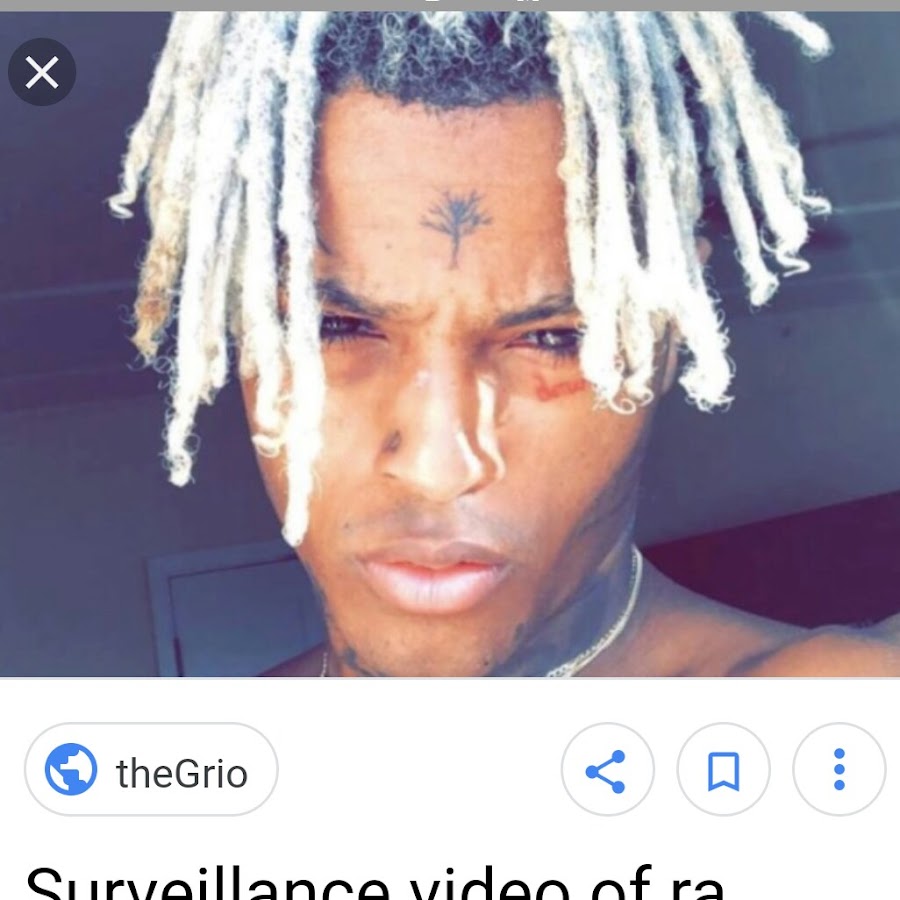The height and width of the screenshot is (900, 900).
Task: Share this image result
Action: (607, 771)
